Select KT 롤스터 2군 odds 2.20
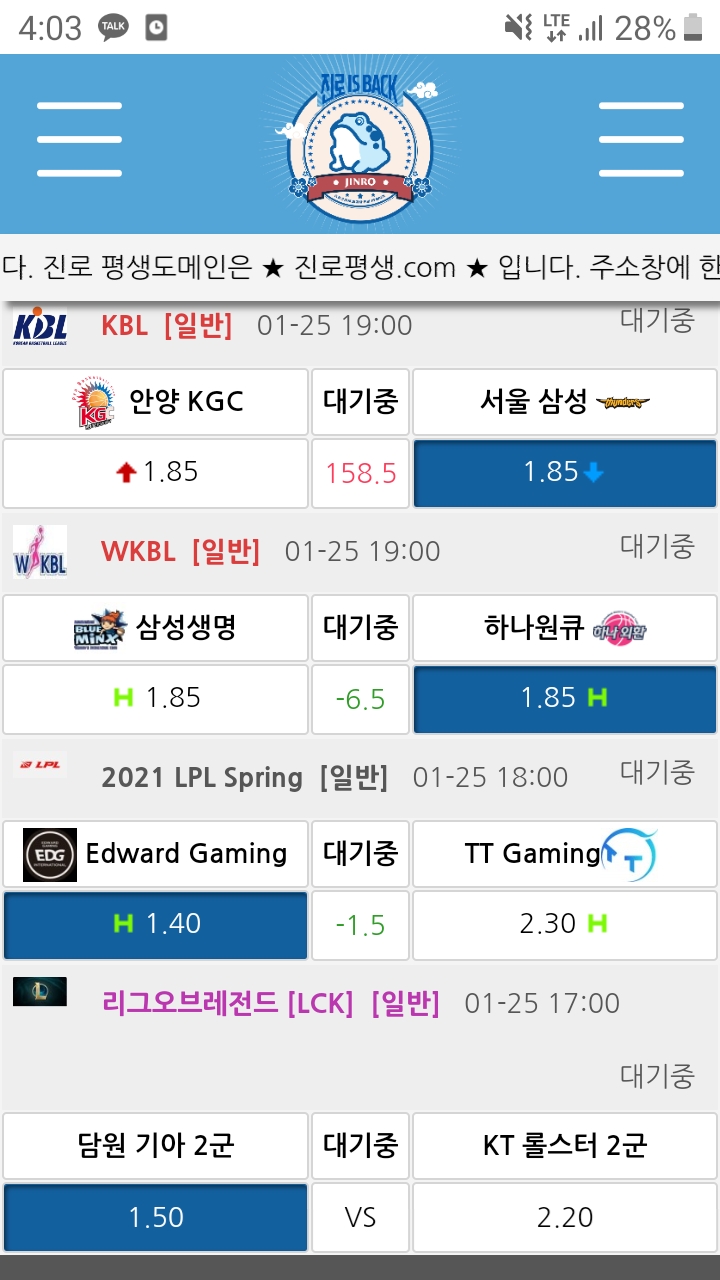Image resolution: width=720 pixels, height=1280 pixels. click(x=564, y=1217)
